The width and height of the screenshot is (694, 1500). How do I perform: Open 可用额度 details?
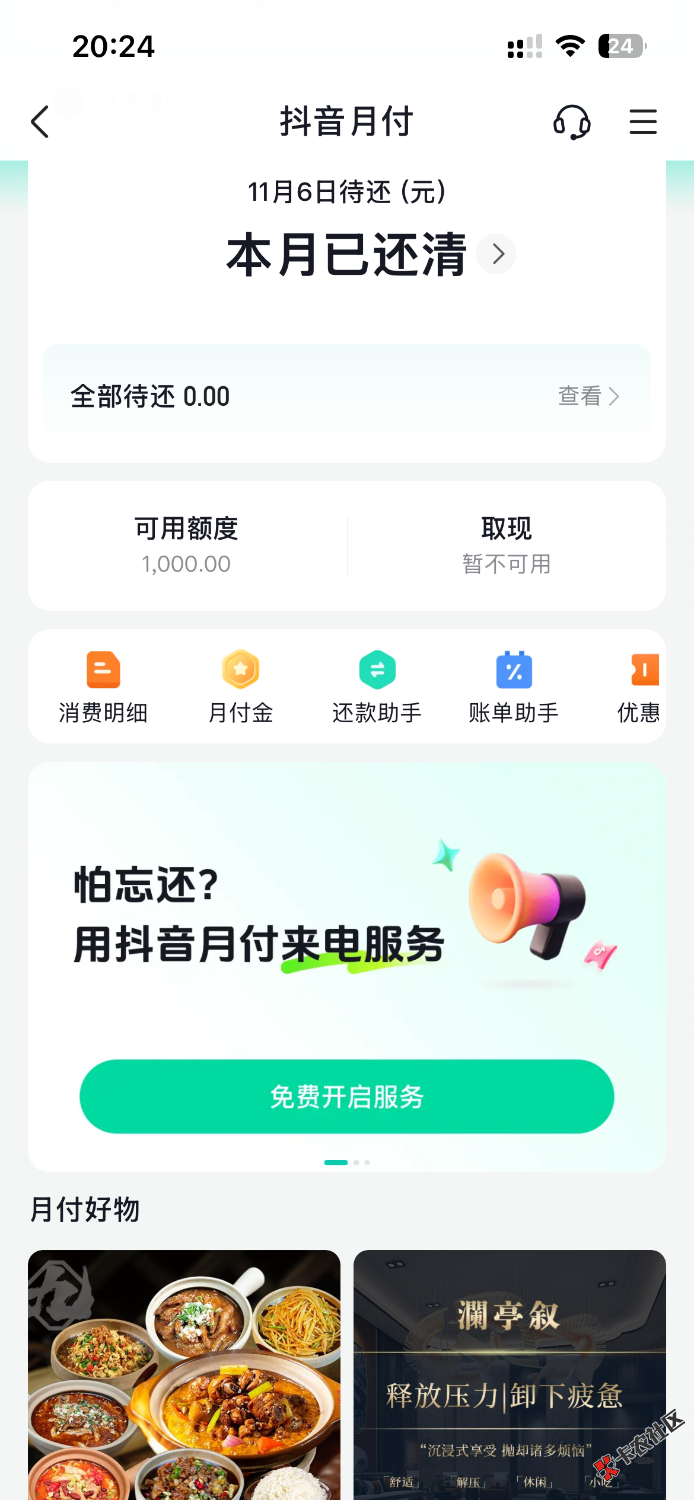(x=187, y=545)
